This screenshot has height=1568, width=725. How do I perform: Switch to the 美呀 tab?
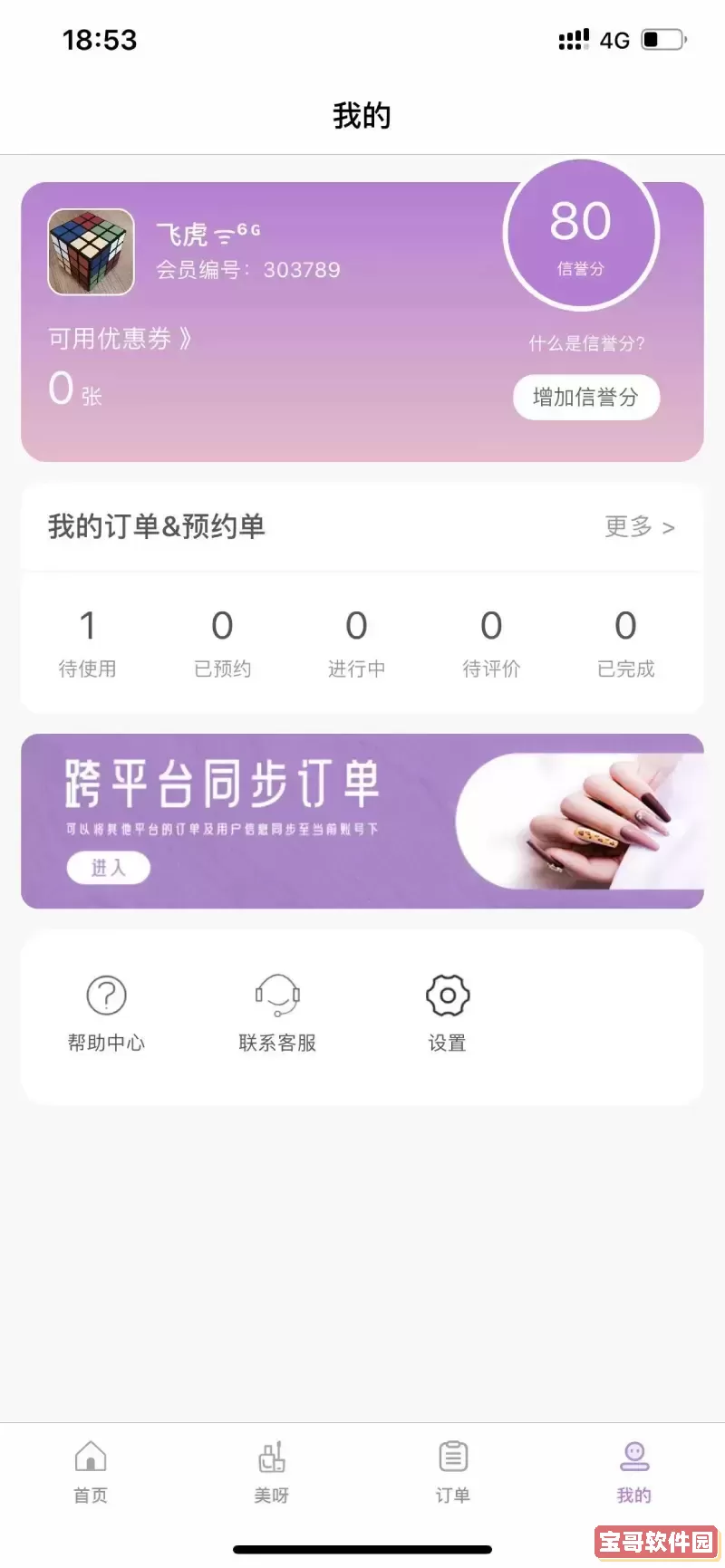click(272, 1471)
